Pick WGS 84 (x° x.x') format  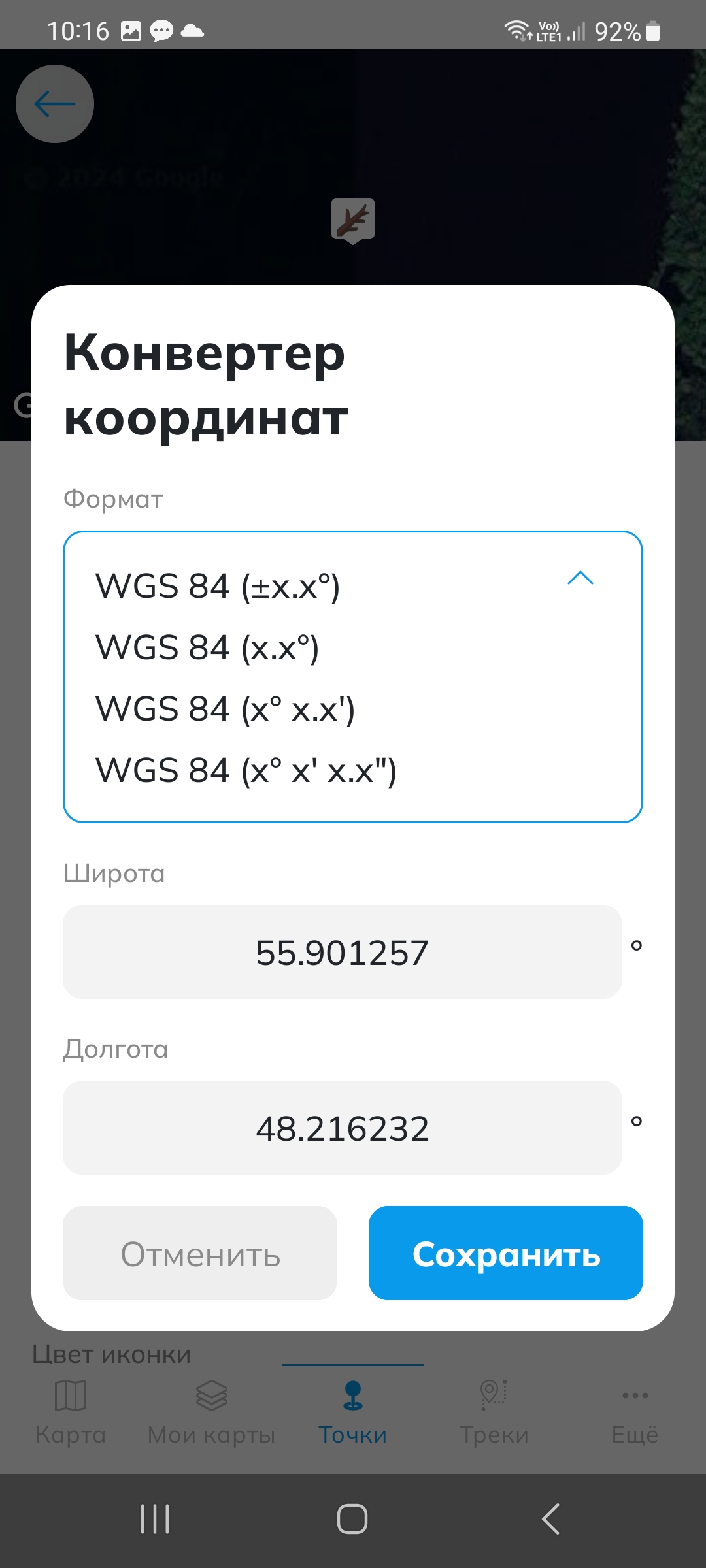pos(225,709)
